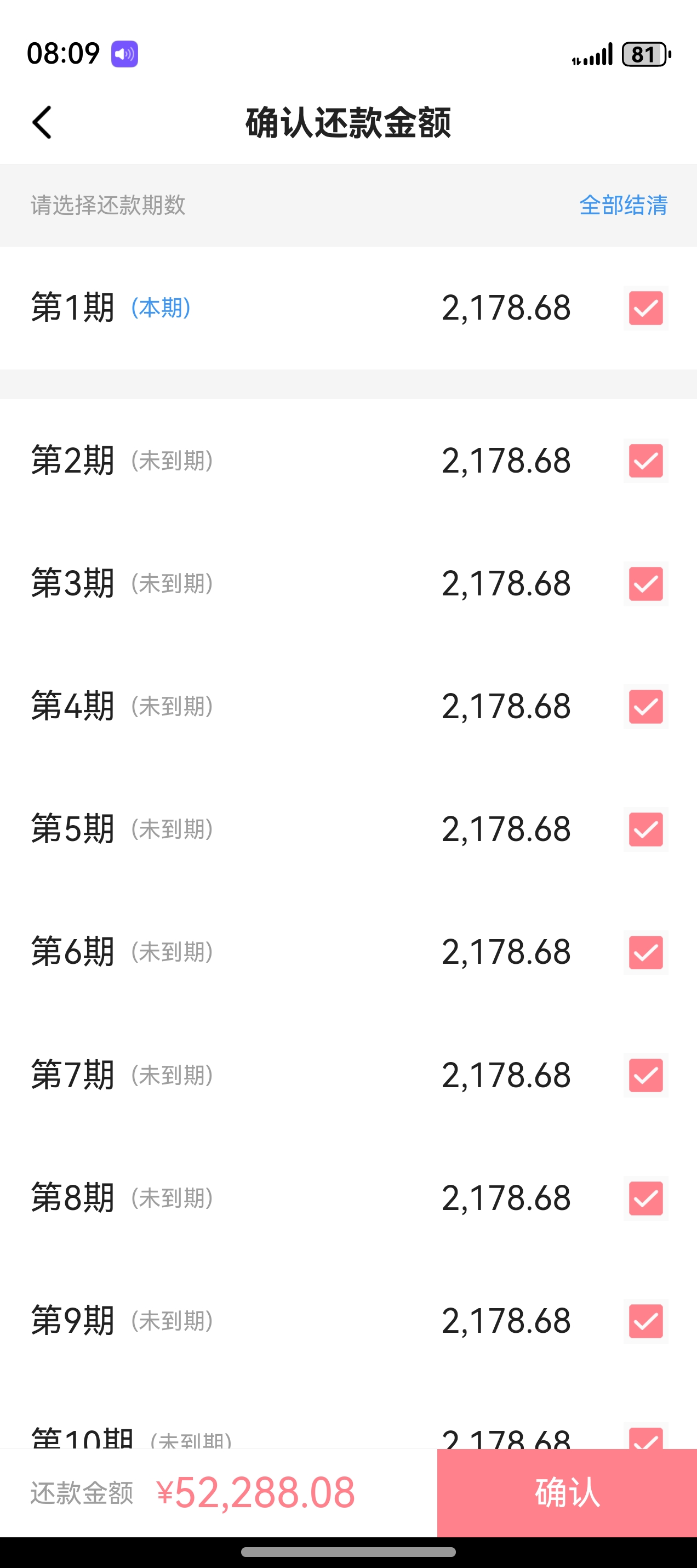The height and width of the screenshot is (1568, 697).
Task: Remove 第9期 via its checkbox
Action: (x=645, y=1321)
